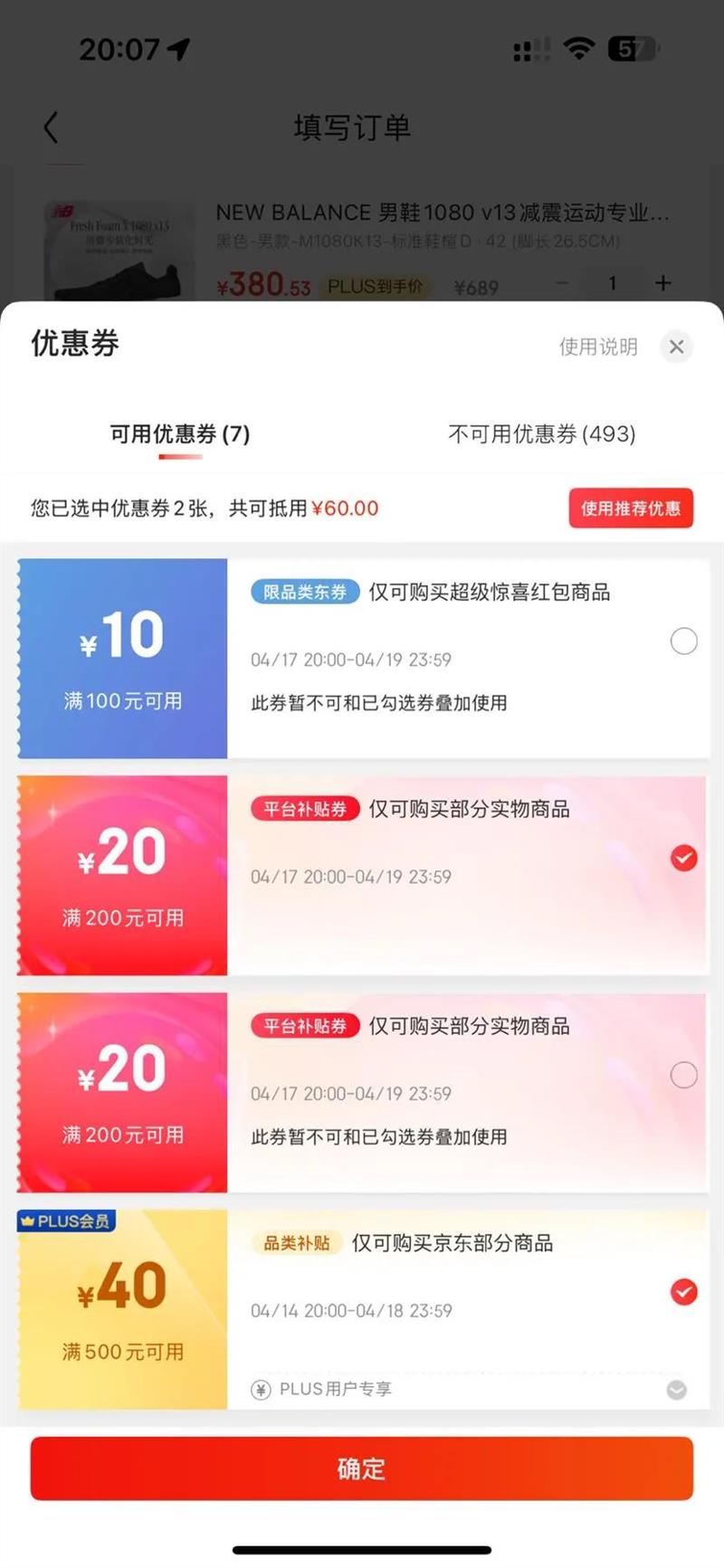Select the unchecked ¥20 平台补贴券 coupon
724x1568 pixels.
[x=683, y=1075]
